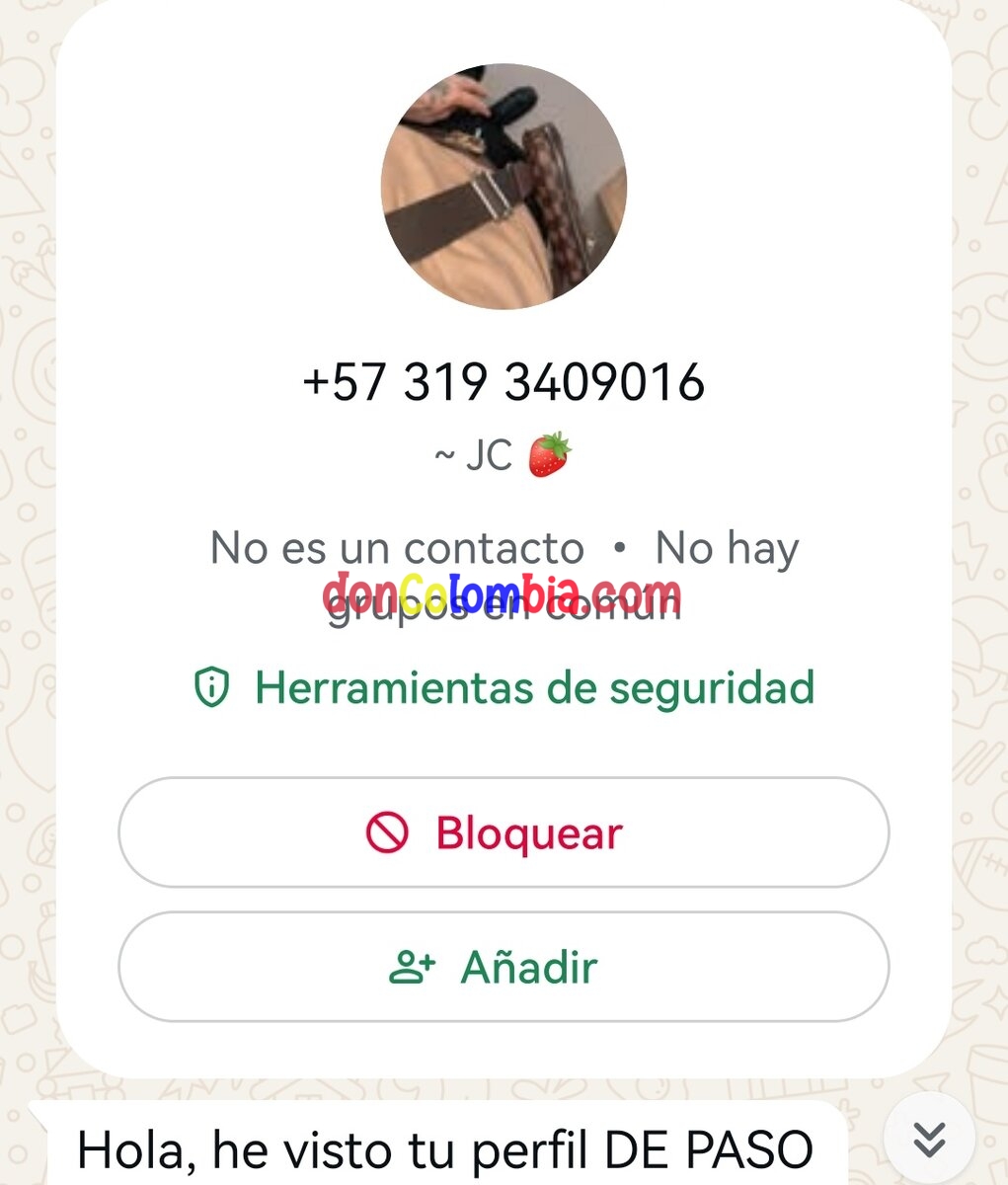Block this unknown contact with Bloquear
Image resolution: width=1008 pixels, height=1185 pixels.
point(504,832)
